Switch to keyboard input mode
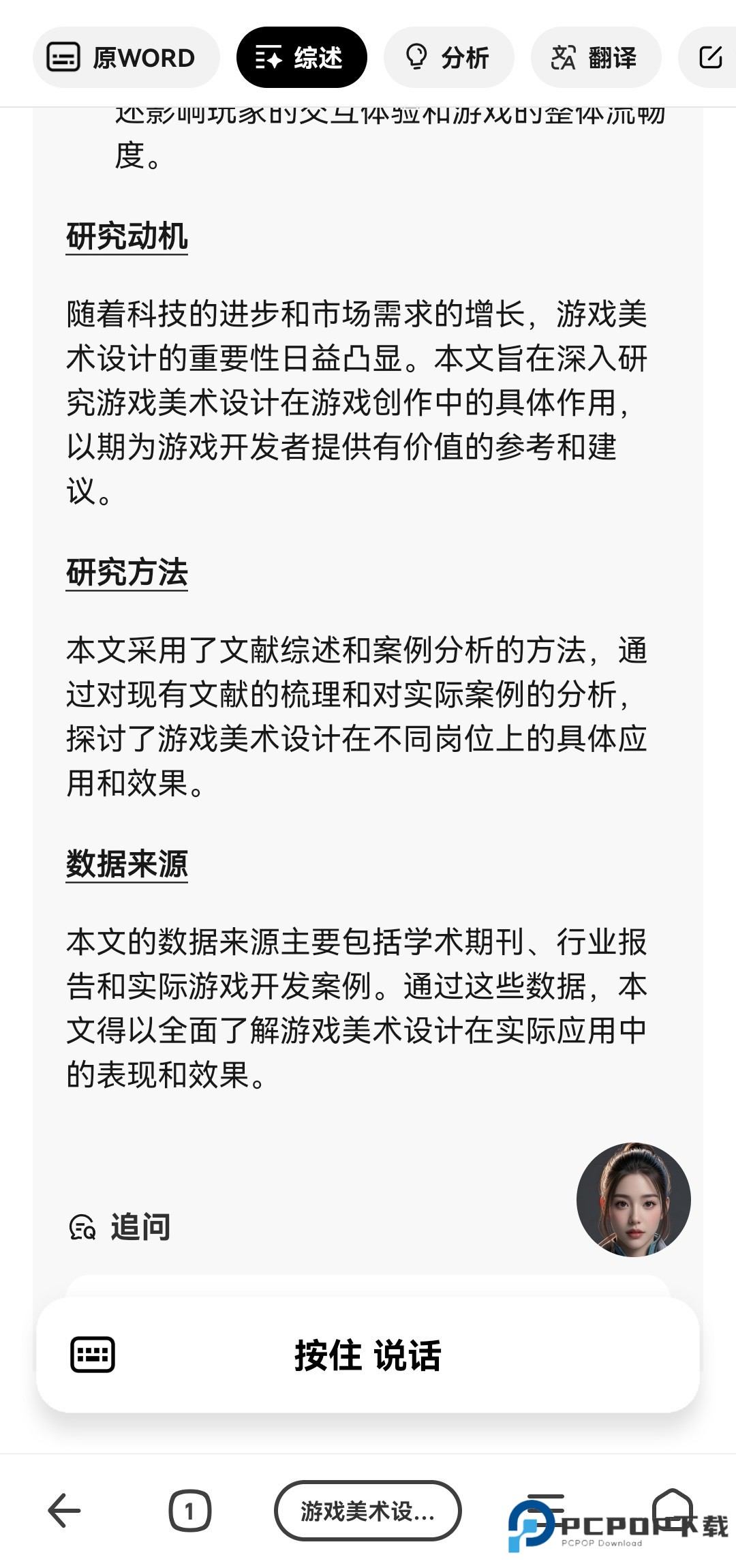The height and width of the screenshot is (1568, 736). (93, 1355)
